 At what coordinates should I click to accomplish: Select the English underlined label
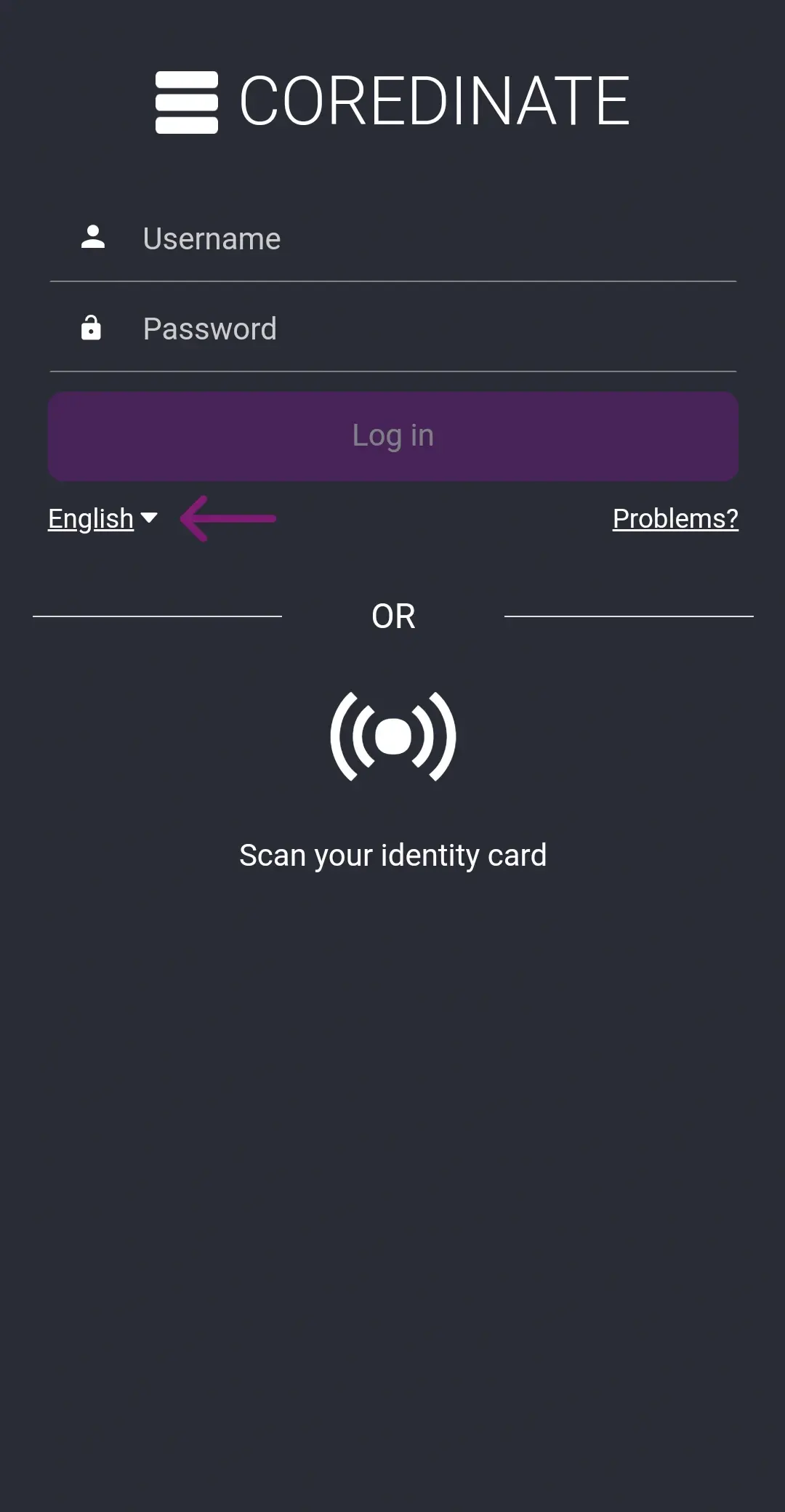90,518
